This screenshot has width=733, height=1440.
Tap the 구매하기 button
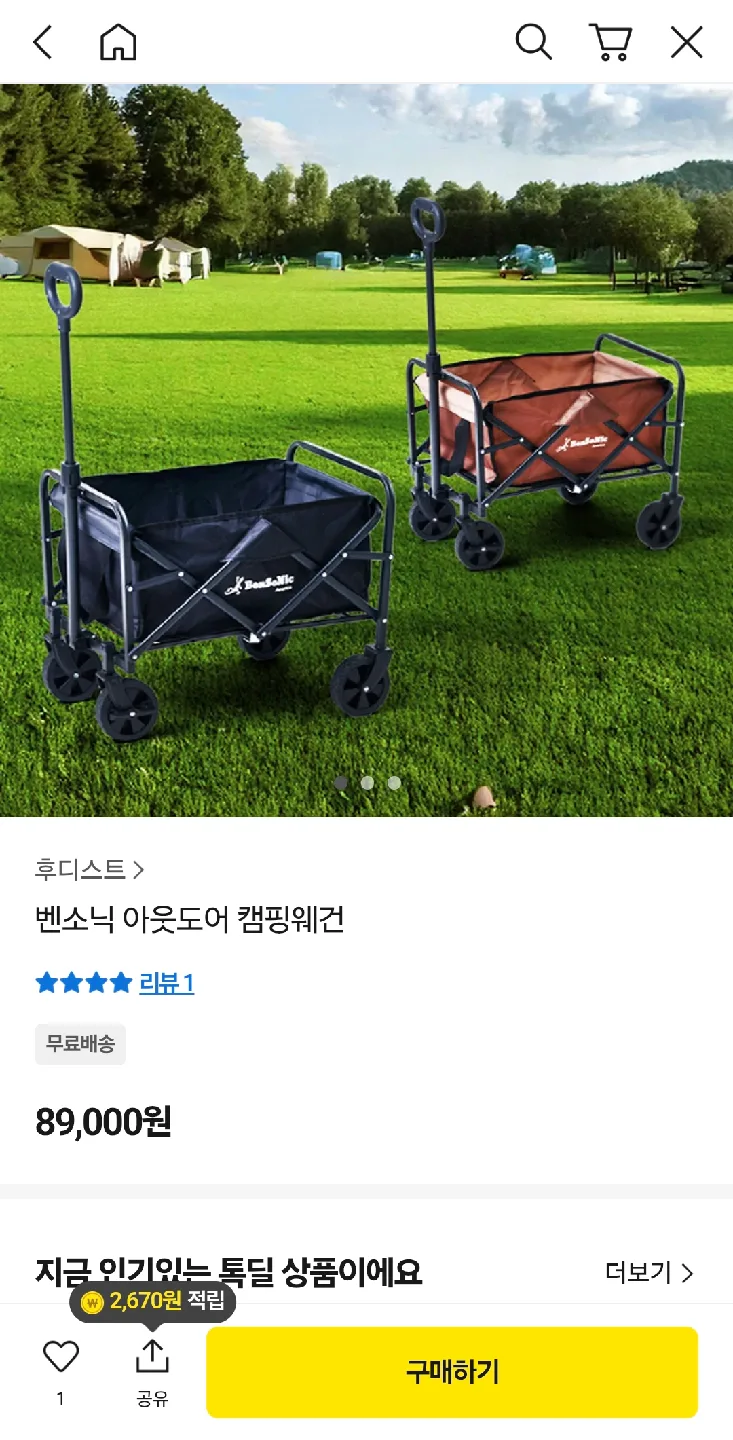click(452, 1372)
